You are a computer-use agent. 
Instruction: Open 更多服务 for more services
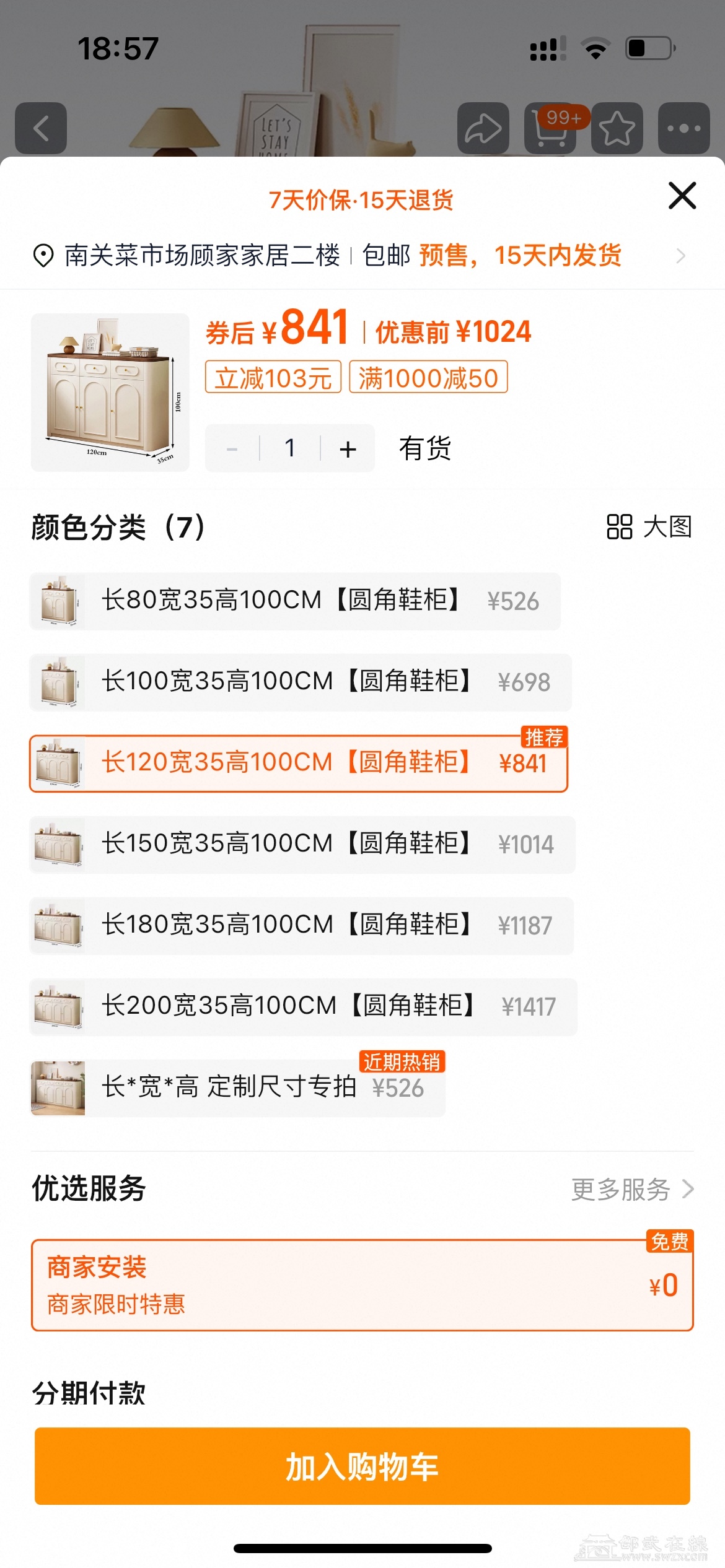(x=631, y=1189)
